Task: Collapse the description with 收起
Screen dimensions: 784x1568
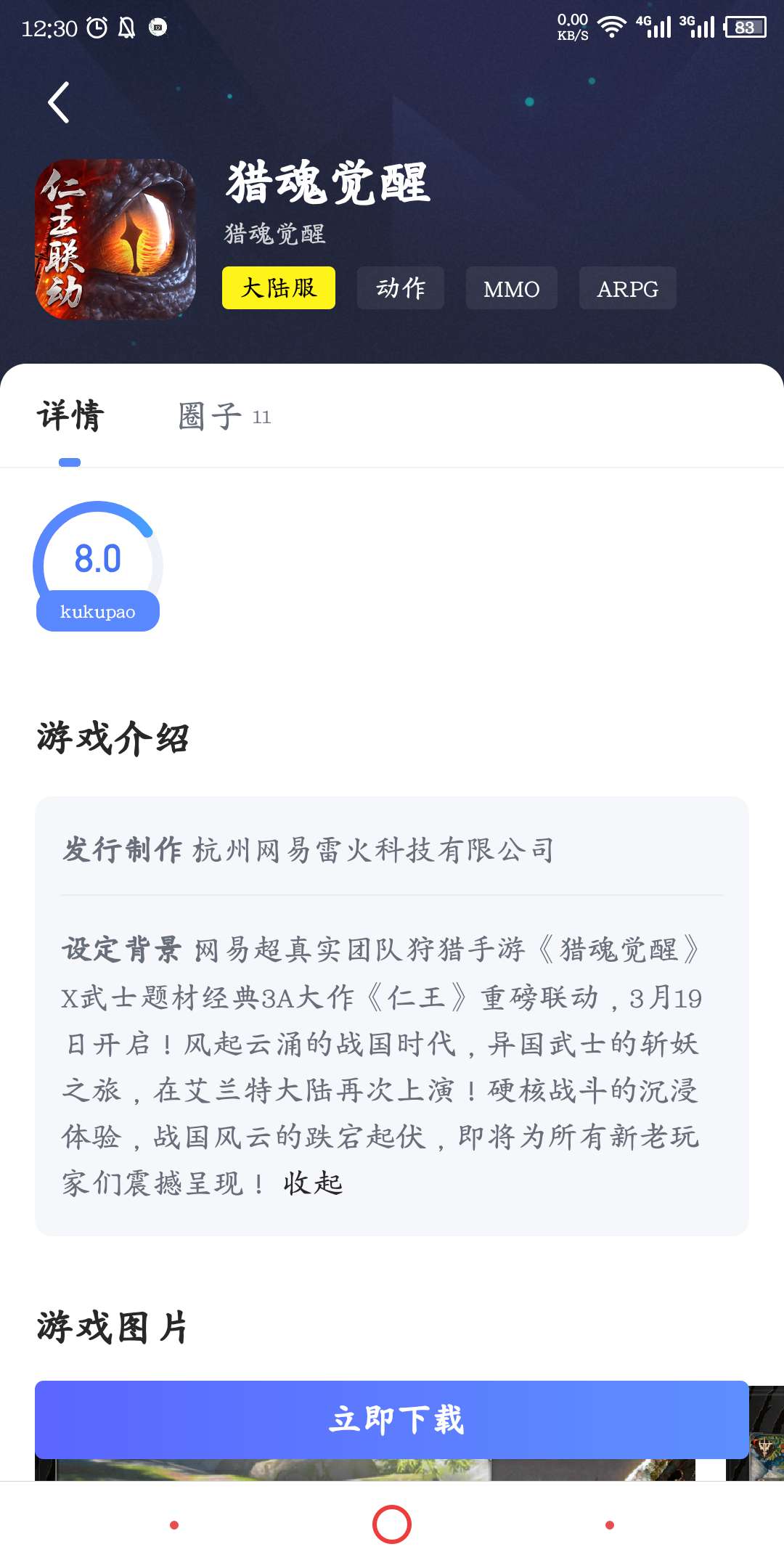Action: click(313, 1183)
